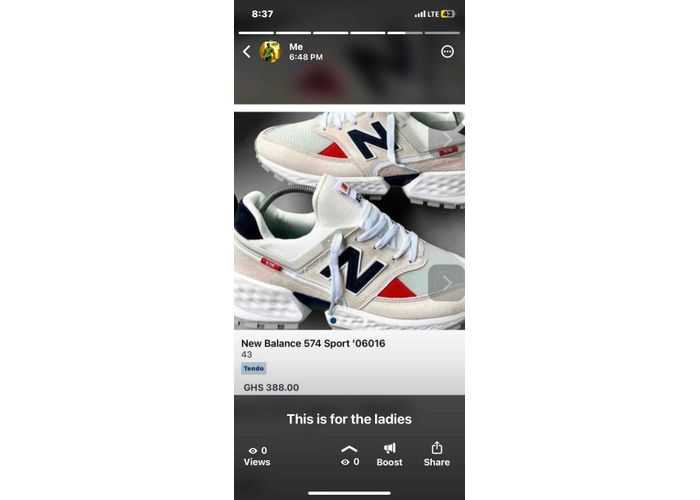Share this status update
Image resolution: width=700 pixels, height=500 pixels.
click(436, 455)
